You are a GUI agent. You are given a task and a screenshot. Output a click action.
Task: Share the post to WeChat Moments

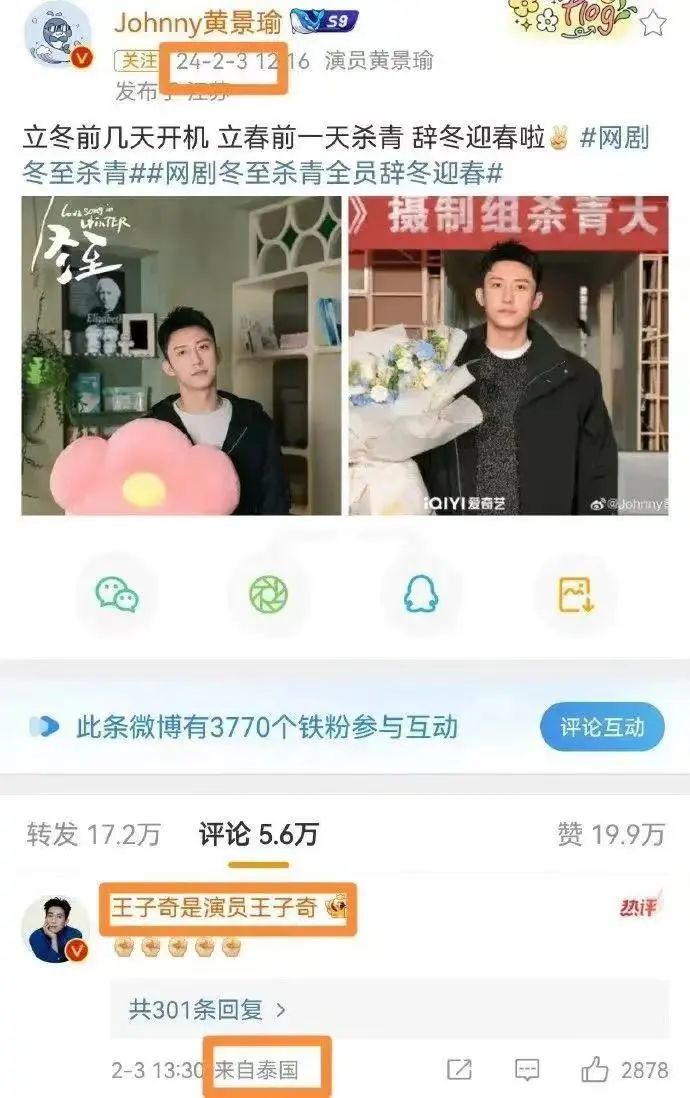(x=271, y=595)
